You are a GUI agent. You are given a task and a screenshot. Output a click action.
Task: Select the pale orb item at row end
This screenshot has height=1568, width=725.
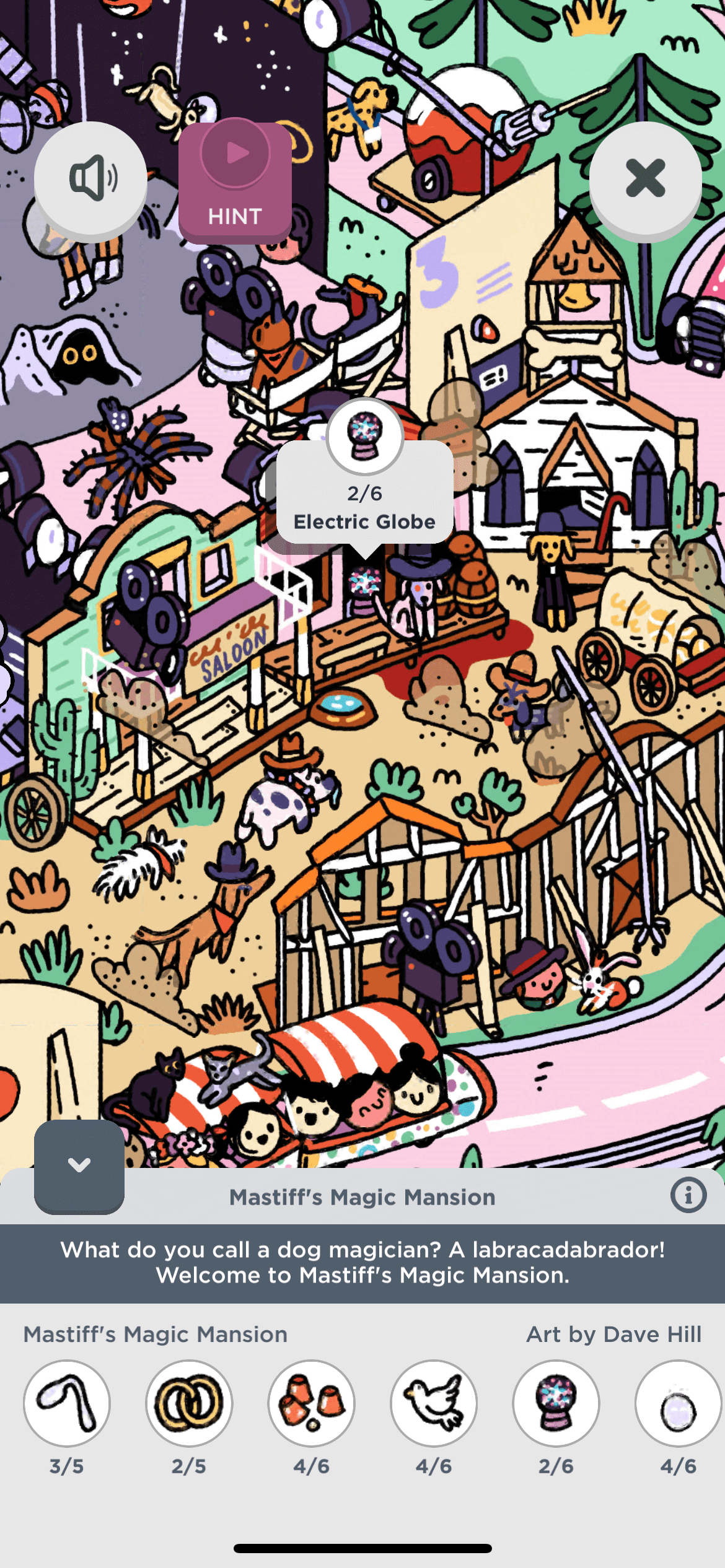678,1403
